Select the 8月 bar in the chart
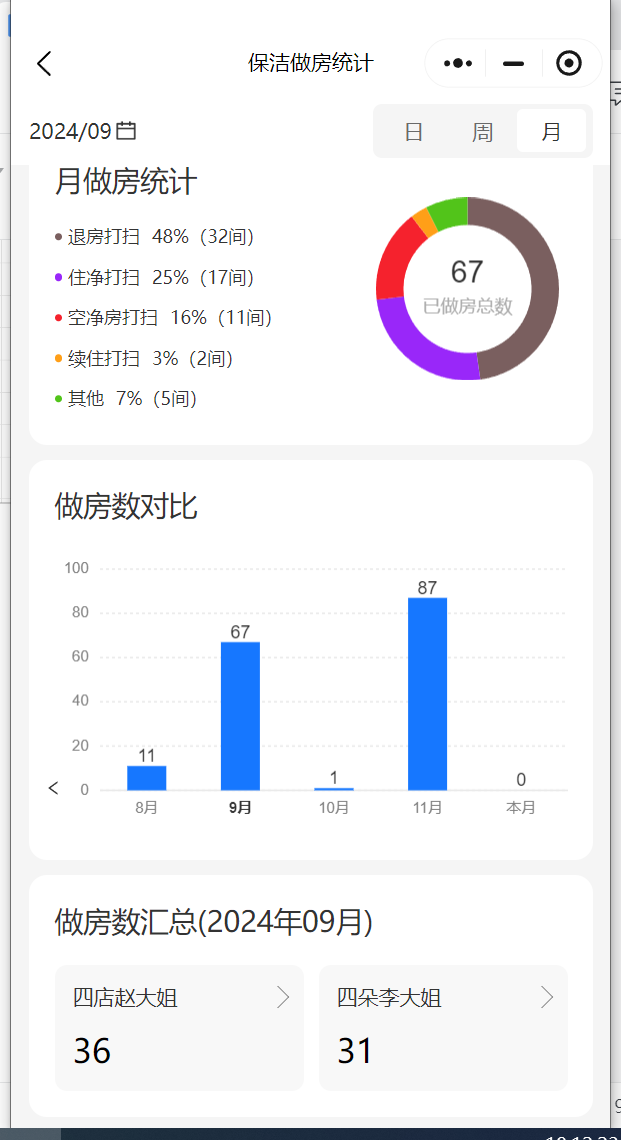This screenshot has height=1140, width=621. [147, 778]
